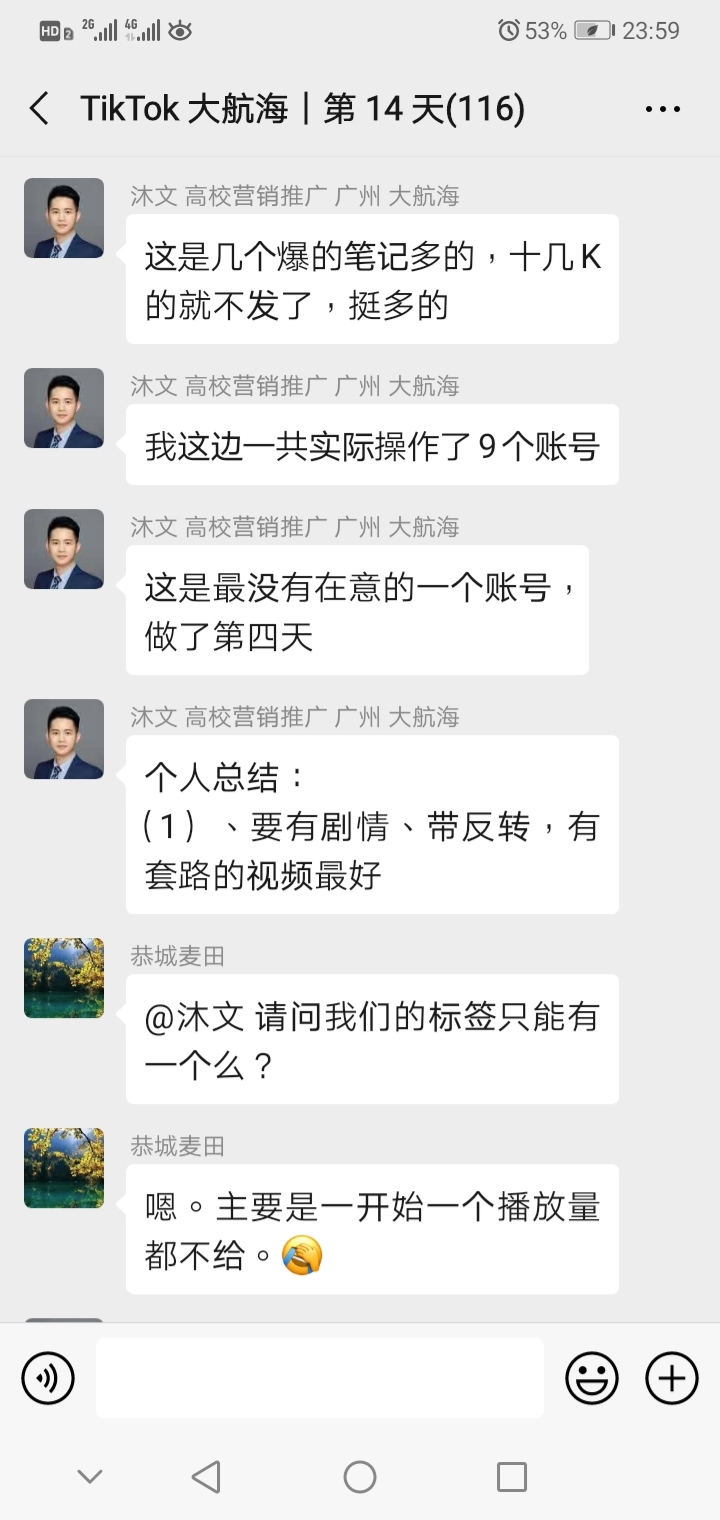720x1520 pixels.
Task: Open 恭城麦田's avatar beside the 标签 question
Action: point(64,978)
